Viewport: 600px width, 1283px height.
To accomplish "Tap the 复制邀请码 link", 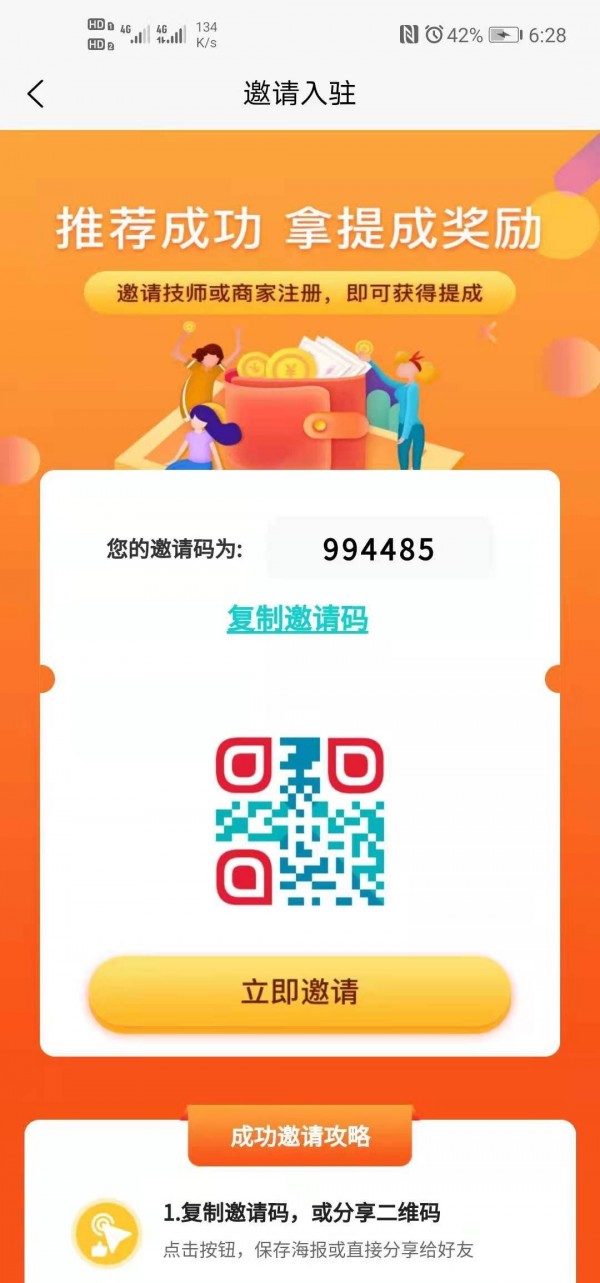I will [297, 620].
